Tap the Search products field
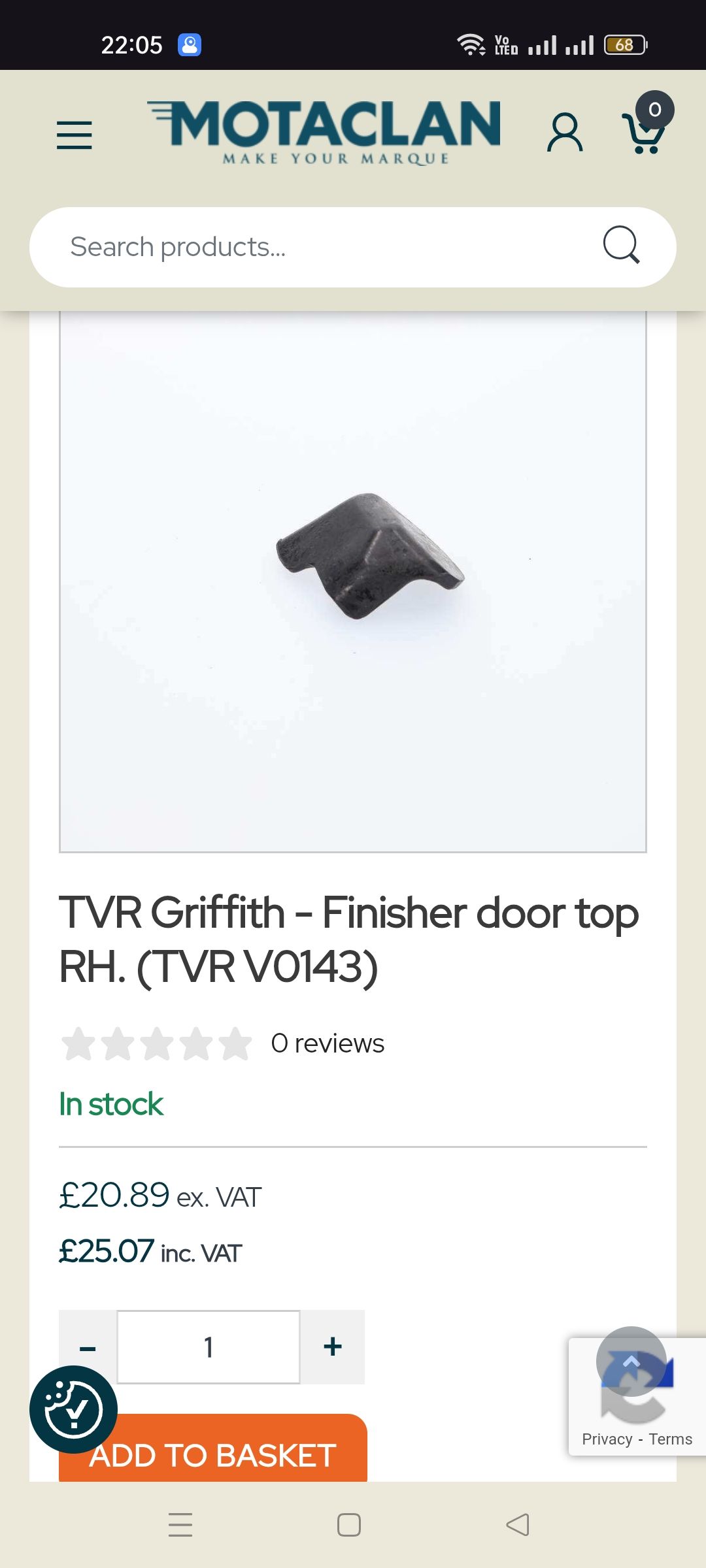 314,247
